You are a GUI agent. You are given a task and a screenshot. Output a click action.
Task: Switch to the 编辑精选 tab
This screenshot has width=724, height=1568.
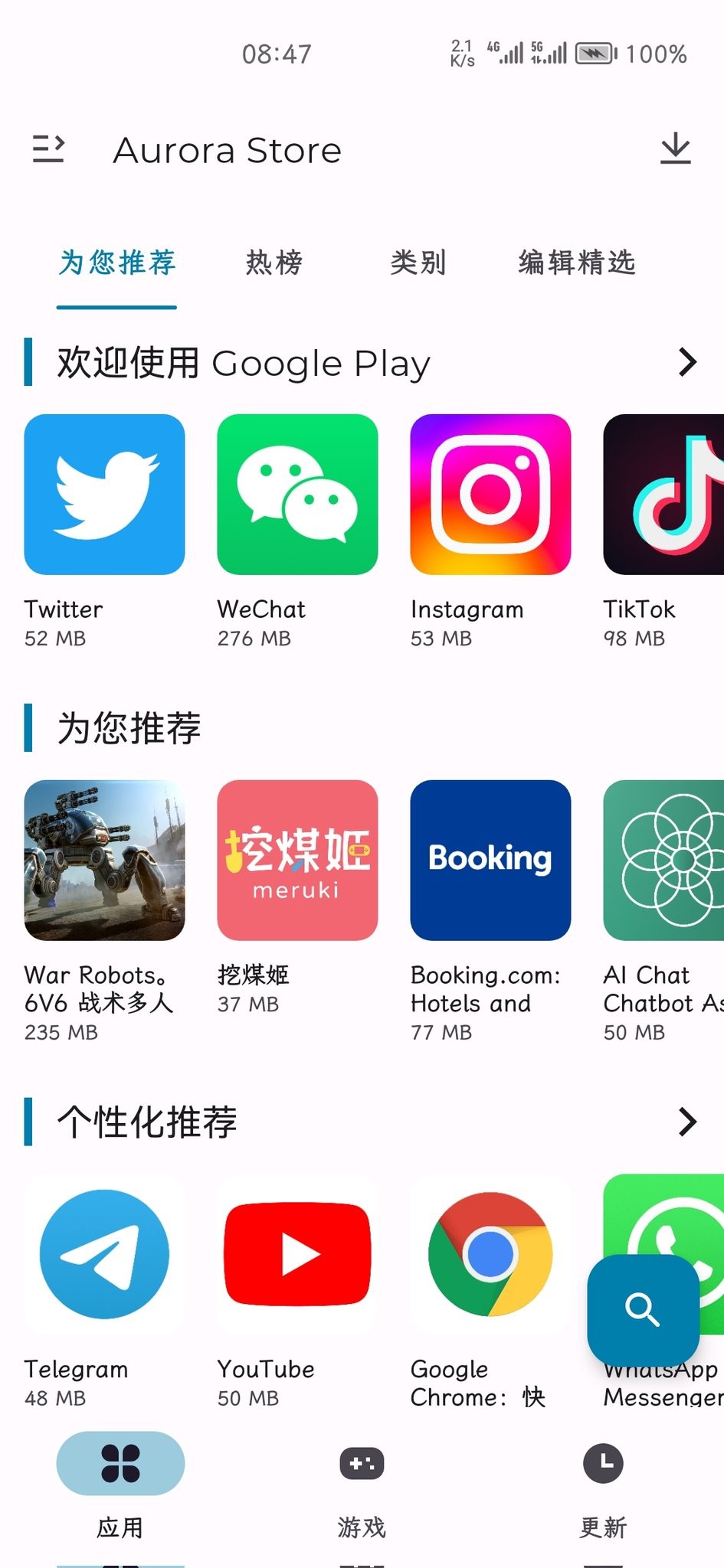(576, 263)
